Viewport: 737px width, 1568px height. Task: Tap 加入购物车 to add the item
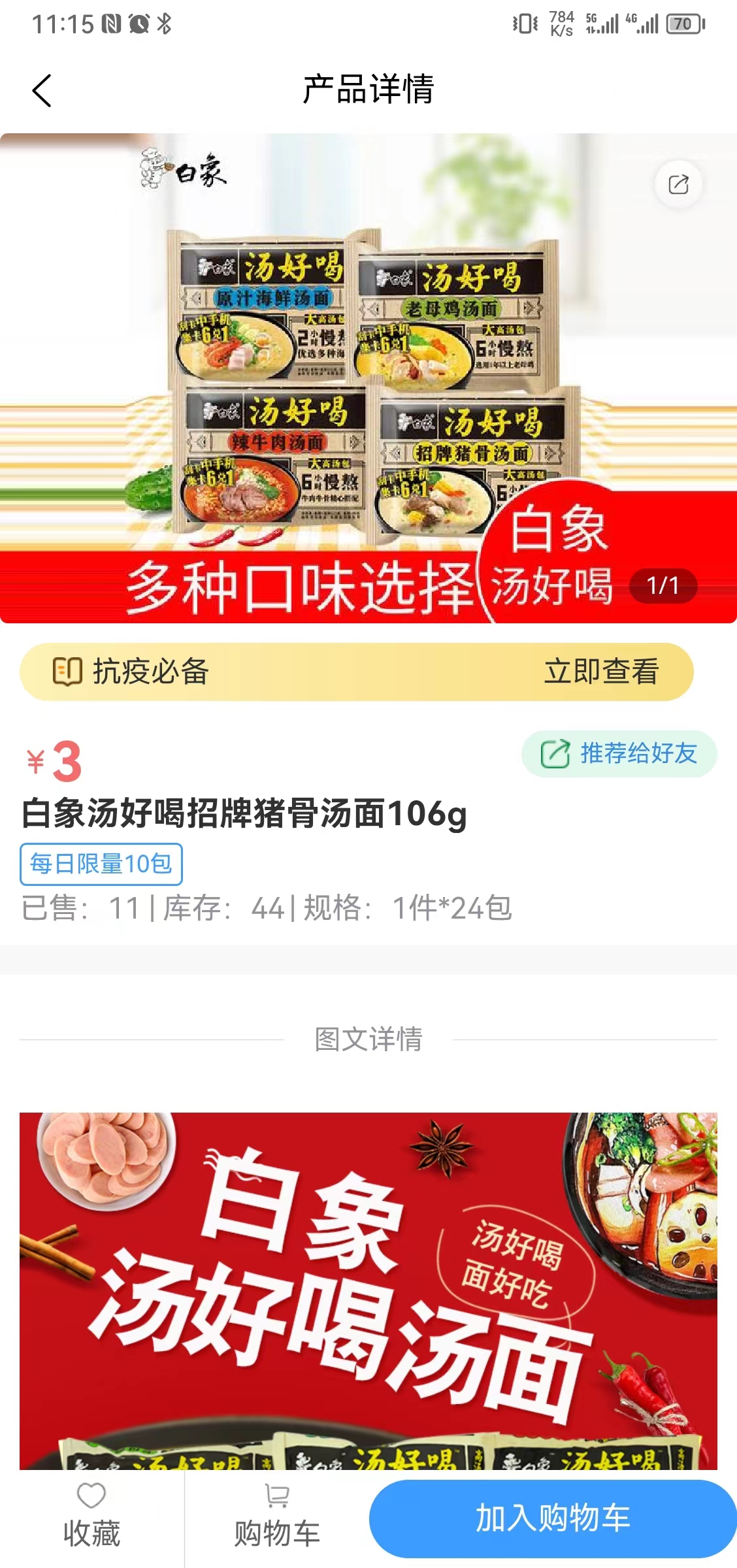point(552,1518)
